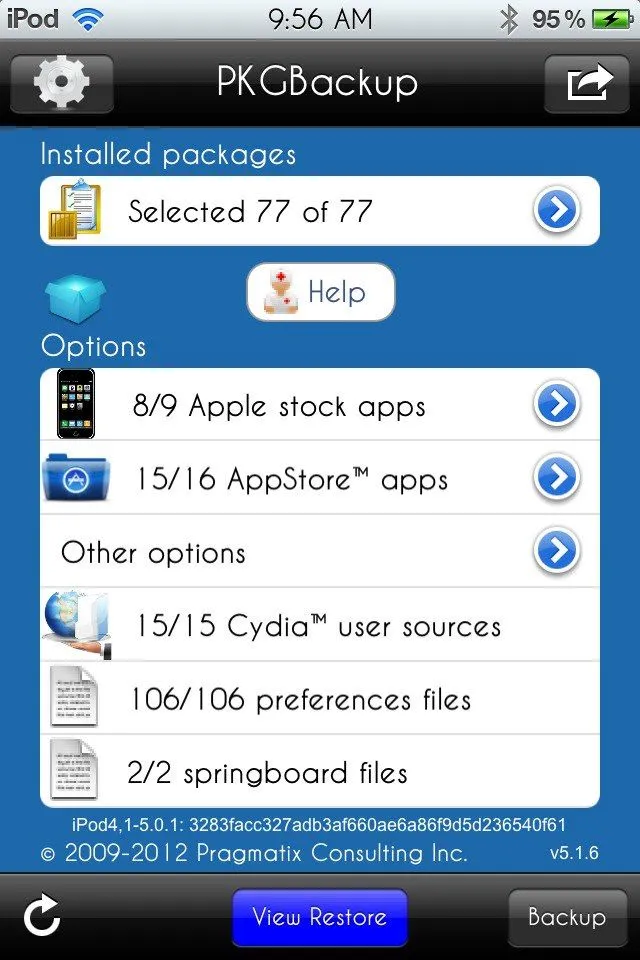
Task: Open 15/16 AppStore apps
Action: pyautogui.click(x=320, y=478)
